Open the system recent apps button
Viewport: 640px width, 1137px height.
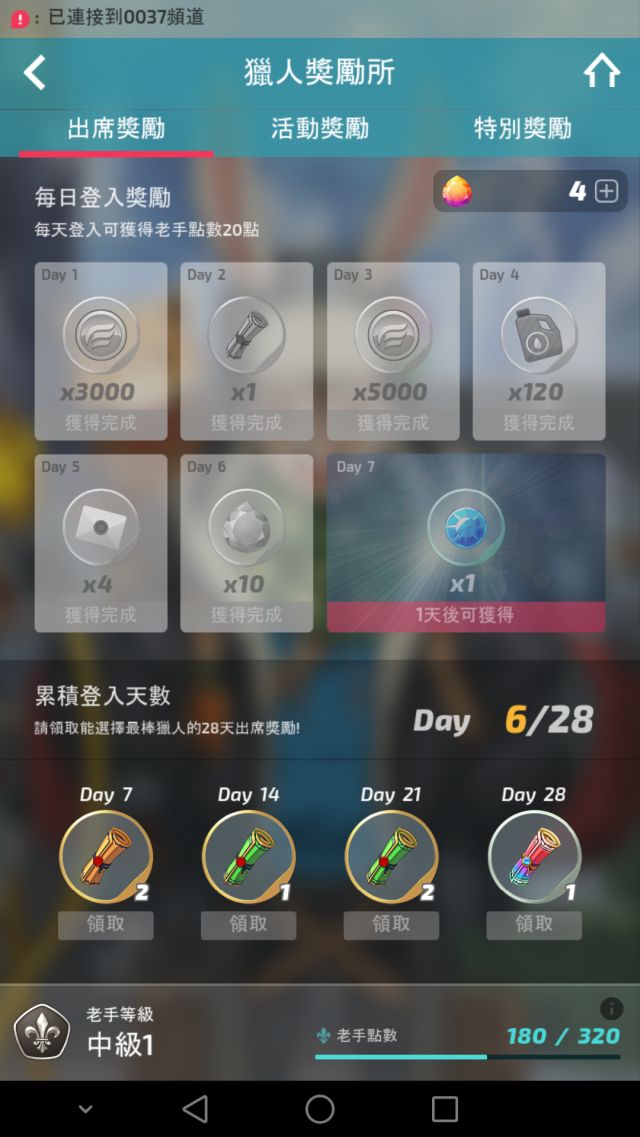coord(444,1108)
